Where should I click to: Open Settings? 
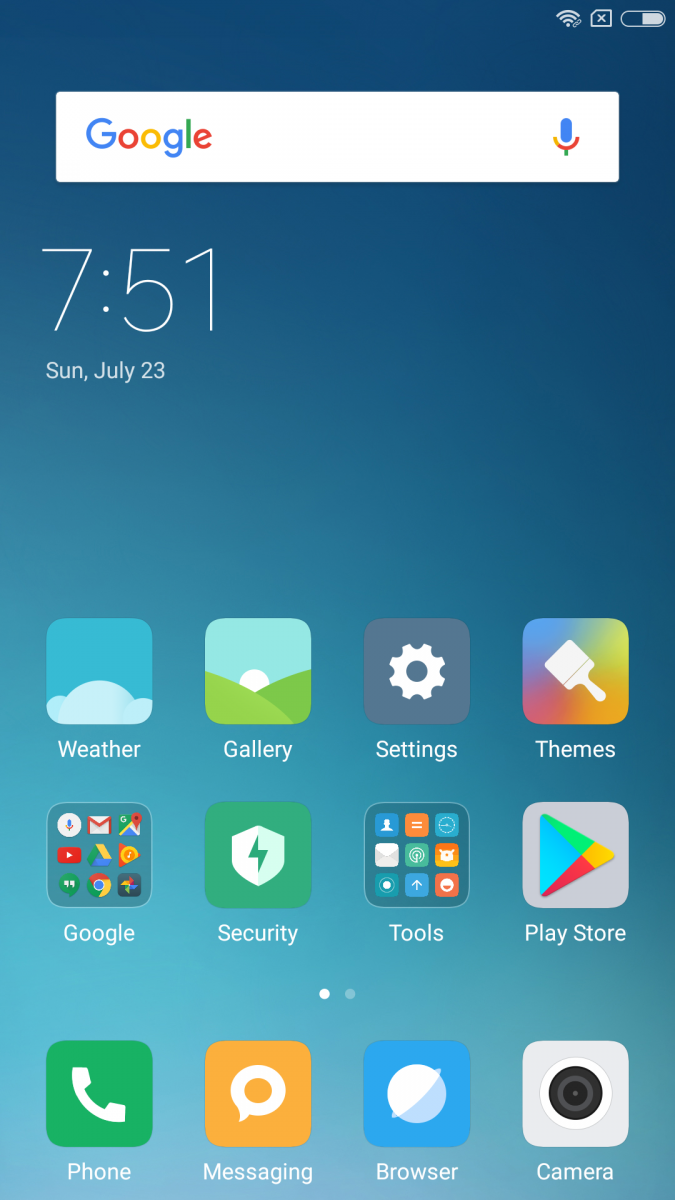[x=416, y=671]
